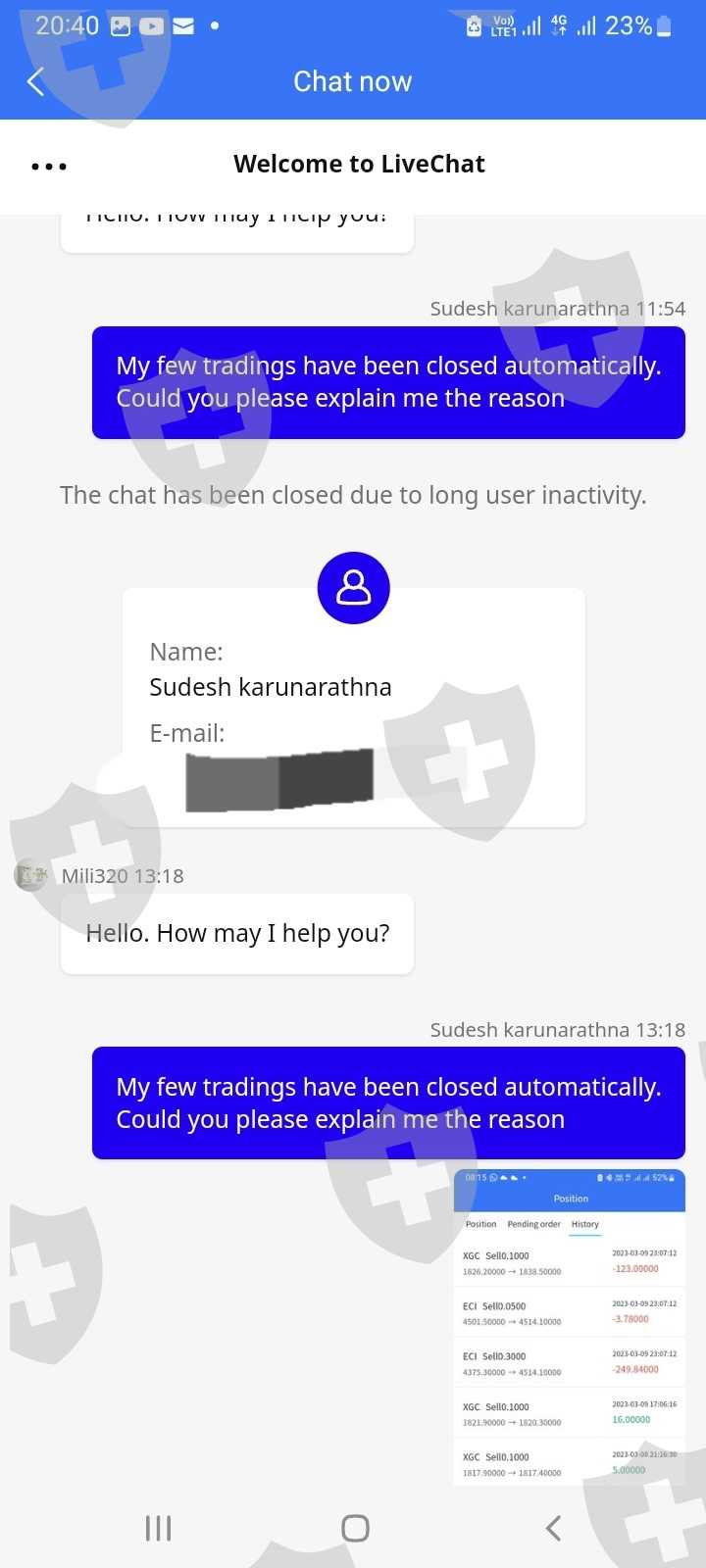706x1568 pixels.
Task: Tap the system back button
Action: coord(553,1528)
